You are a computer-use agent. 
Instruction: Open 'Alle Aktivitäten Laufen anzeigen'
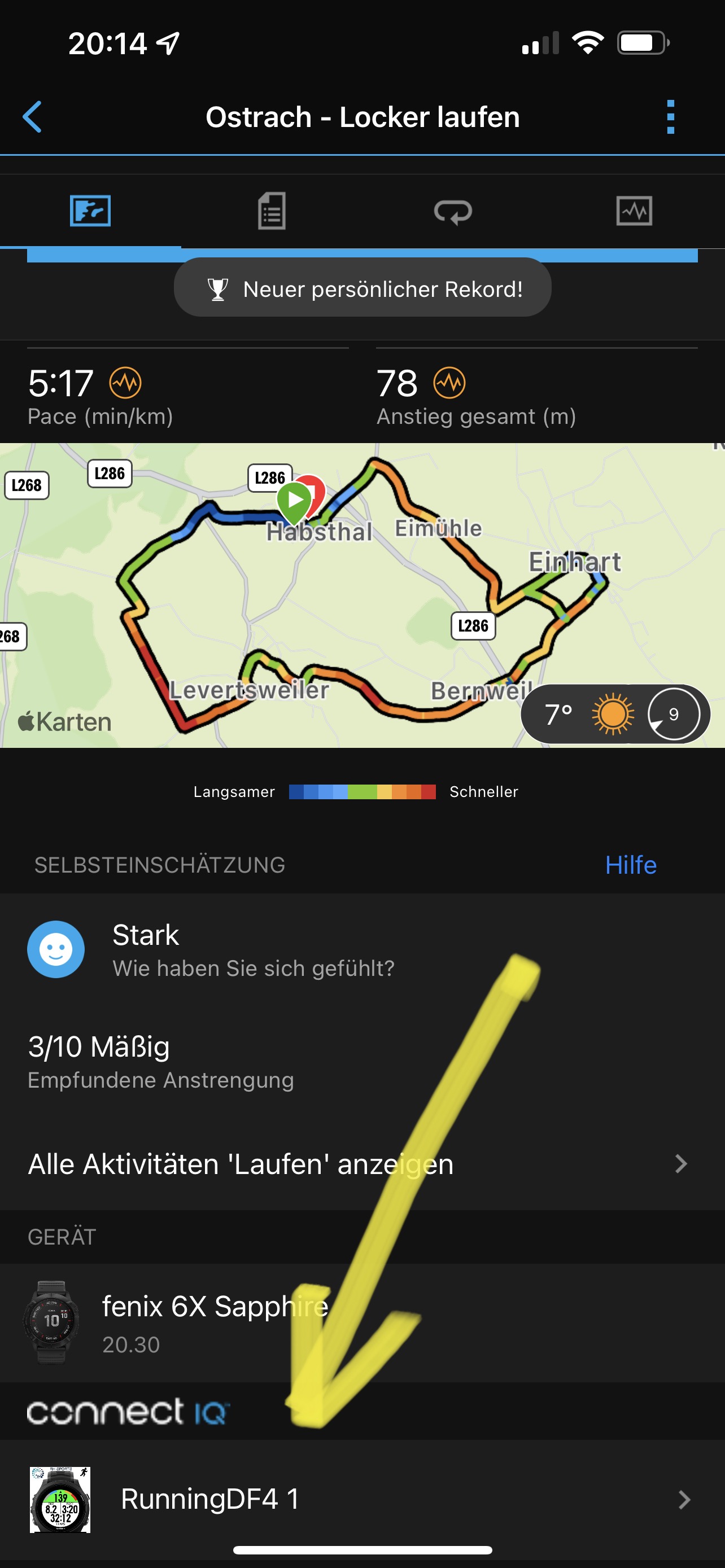point(359,1164)
